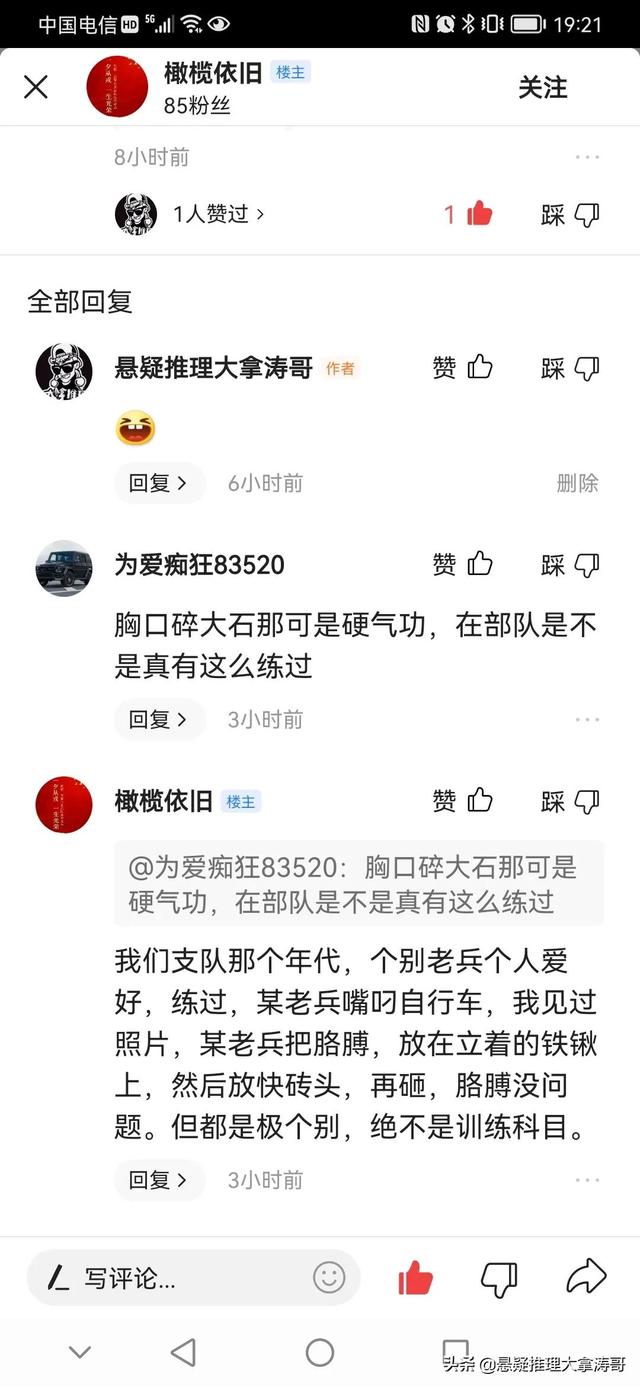Image resolution: width=640 pixels, height=1387 pixels.
Task: Like 悬疑推理大拿涛哥's emoji reply
Action: (x=463, y=368)
